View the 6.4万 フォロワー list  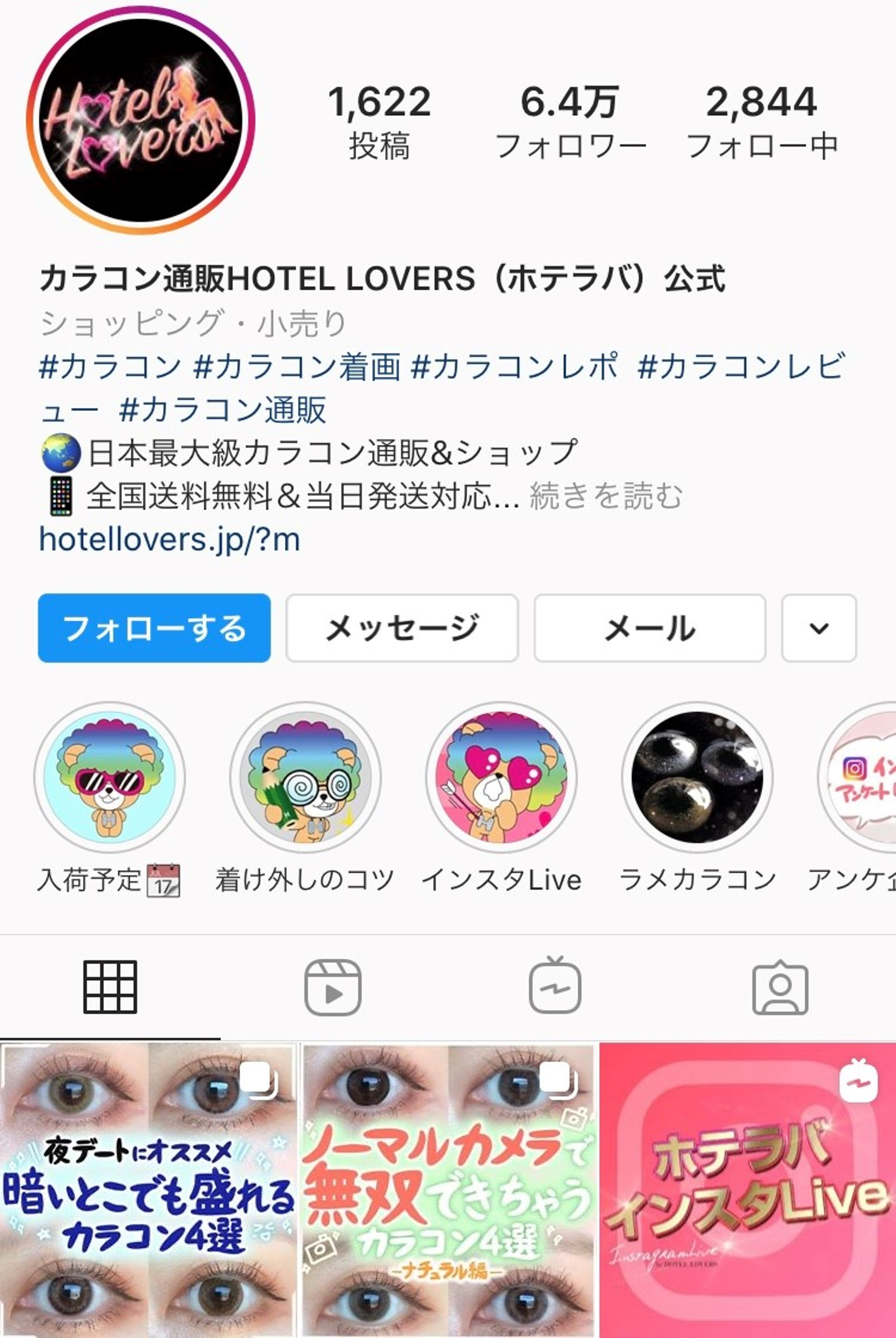coord(570,122)
